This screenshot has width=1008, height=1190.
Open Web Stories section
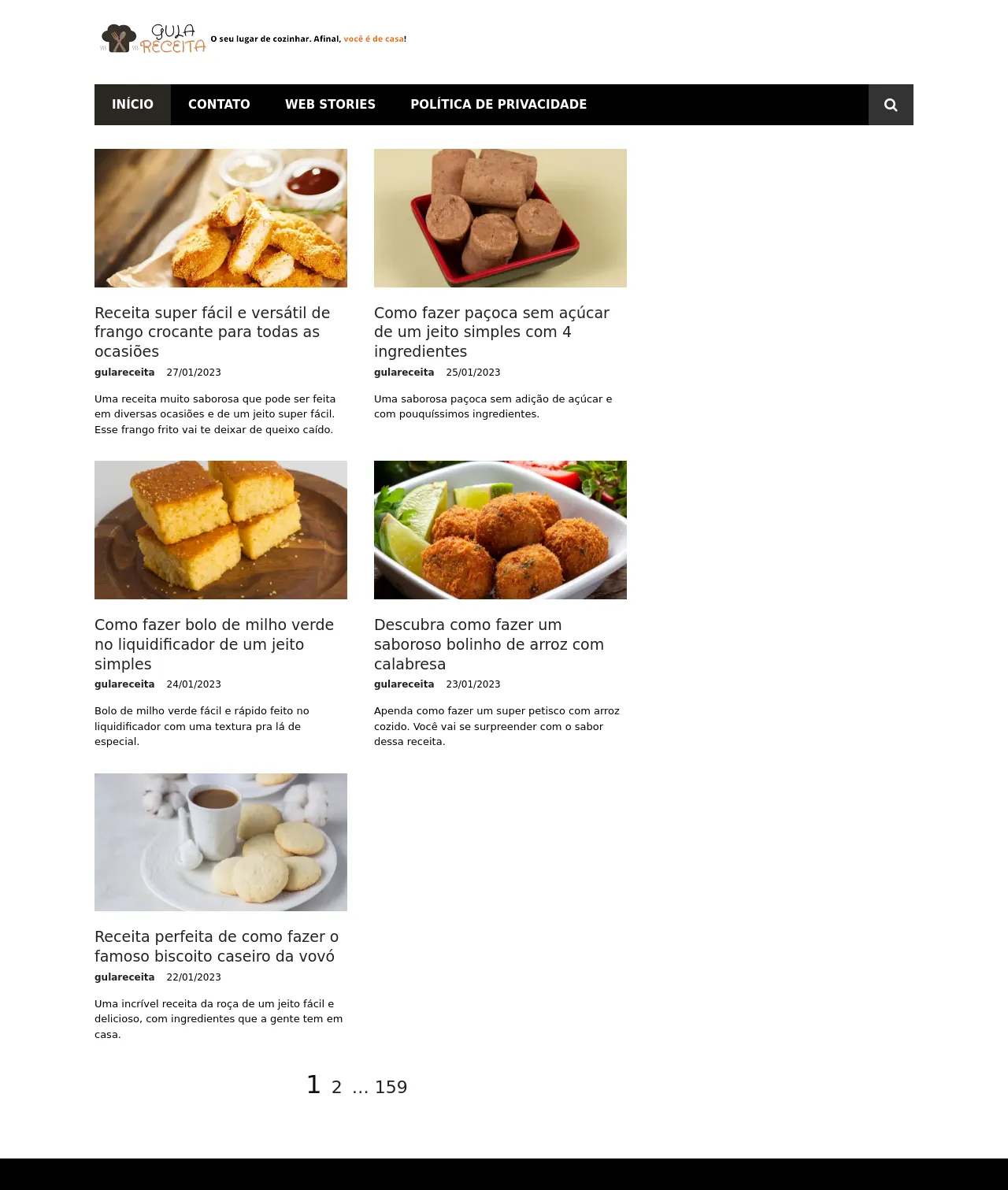coord(330,105)
